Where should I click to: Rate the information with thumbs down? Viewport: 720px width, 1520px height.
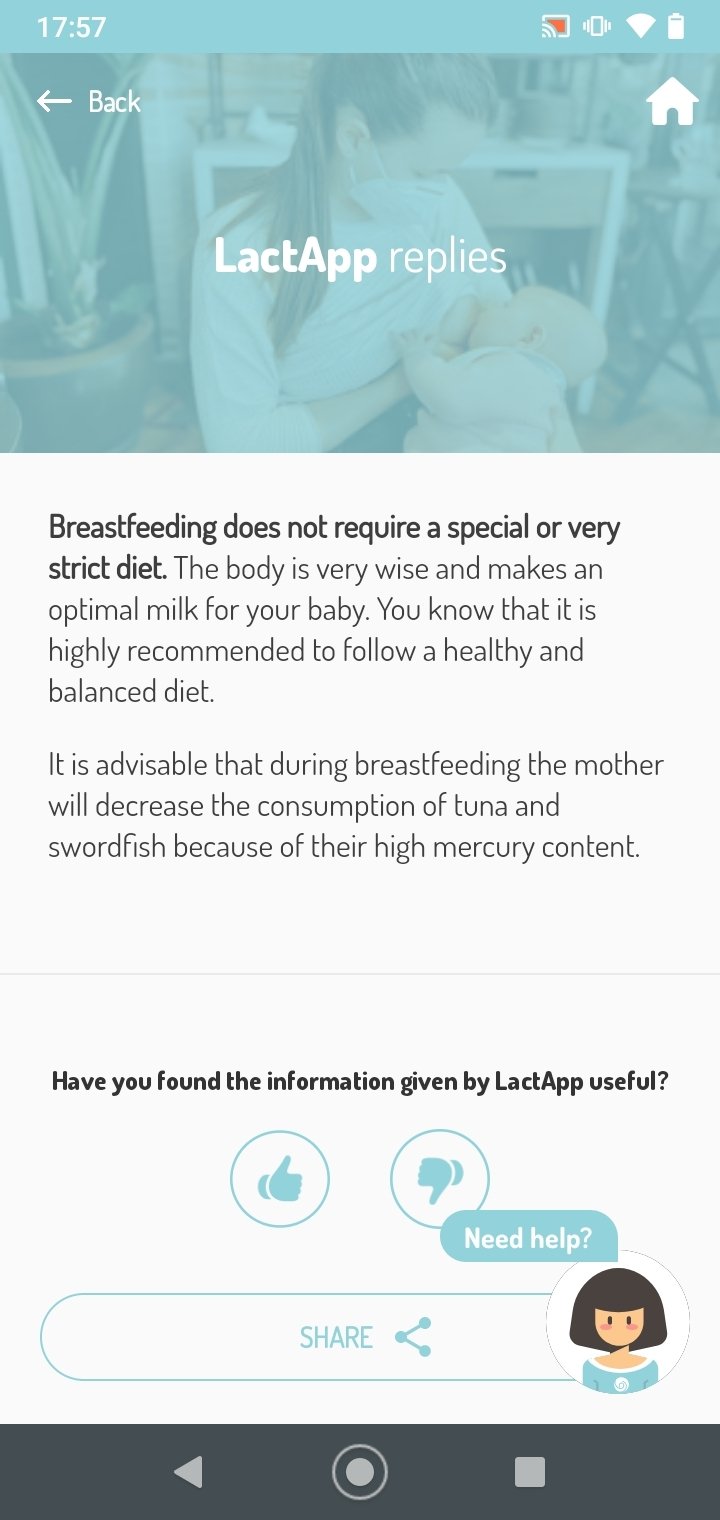(440, 1180)
